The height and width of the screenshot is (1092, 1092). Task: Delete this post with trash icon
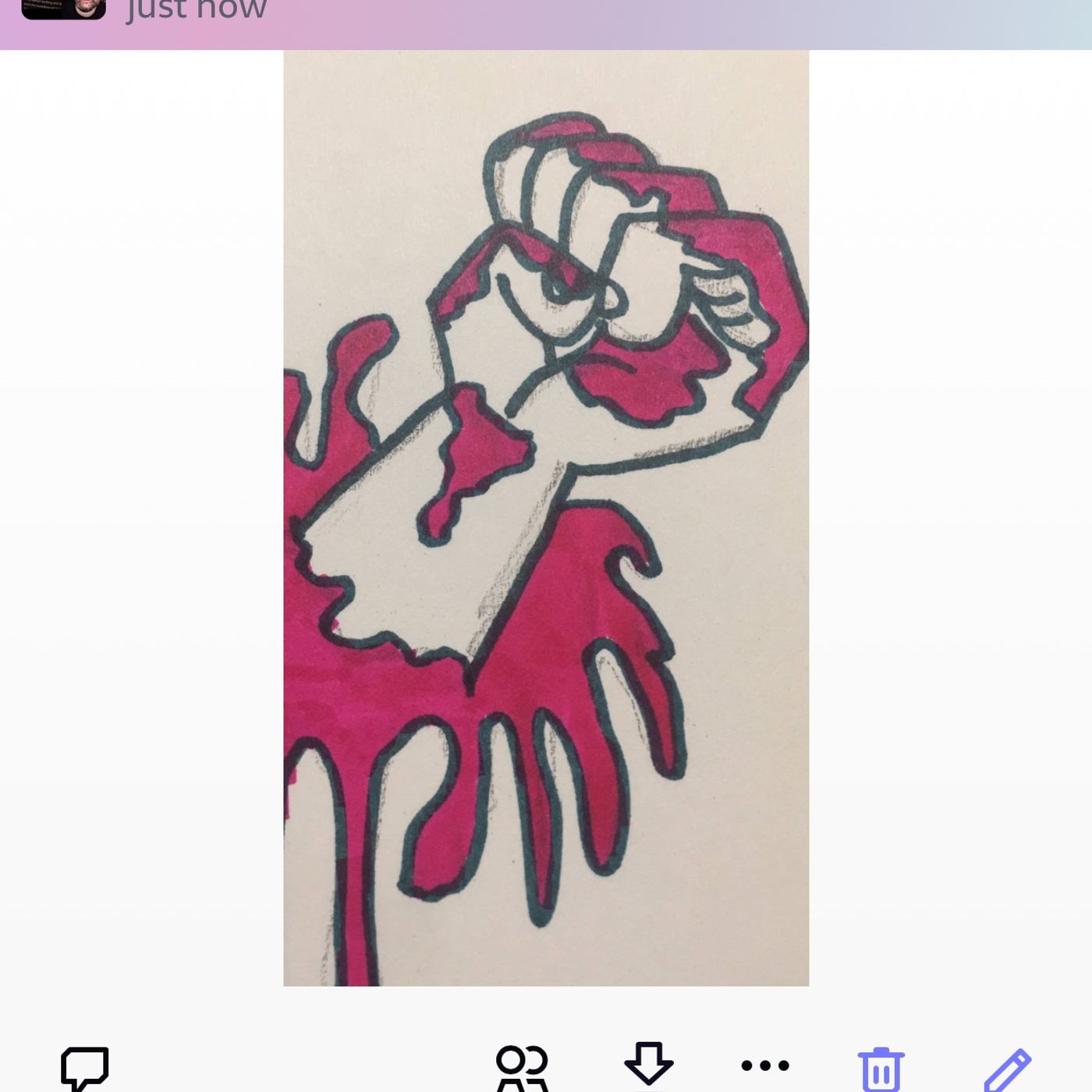[x=881, y=1069]
